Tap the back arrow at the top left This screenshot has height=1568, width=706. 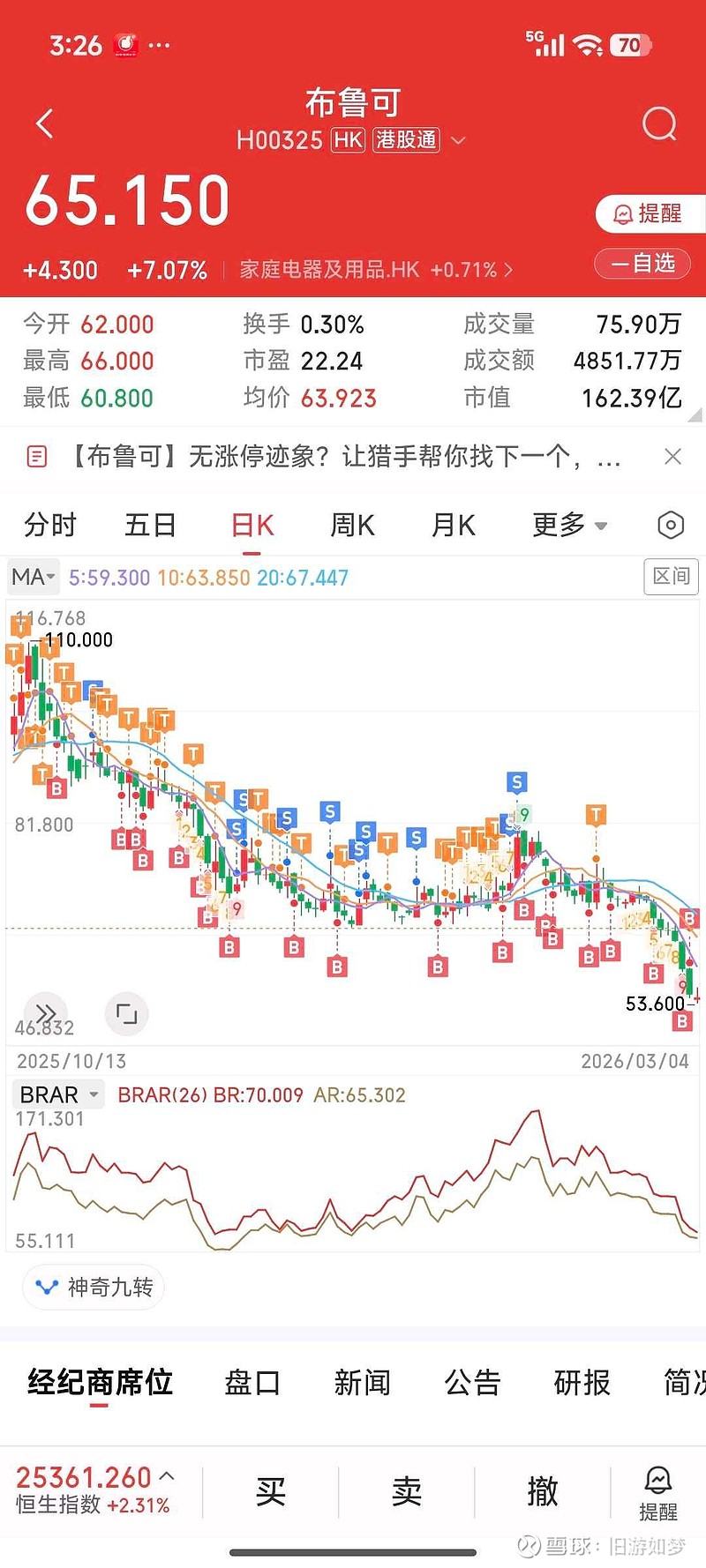pos(44,123)
